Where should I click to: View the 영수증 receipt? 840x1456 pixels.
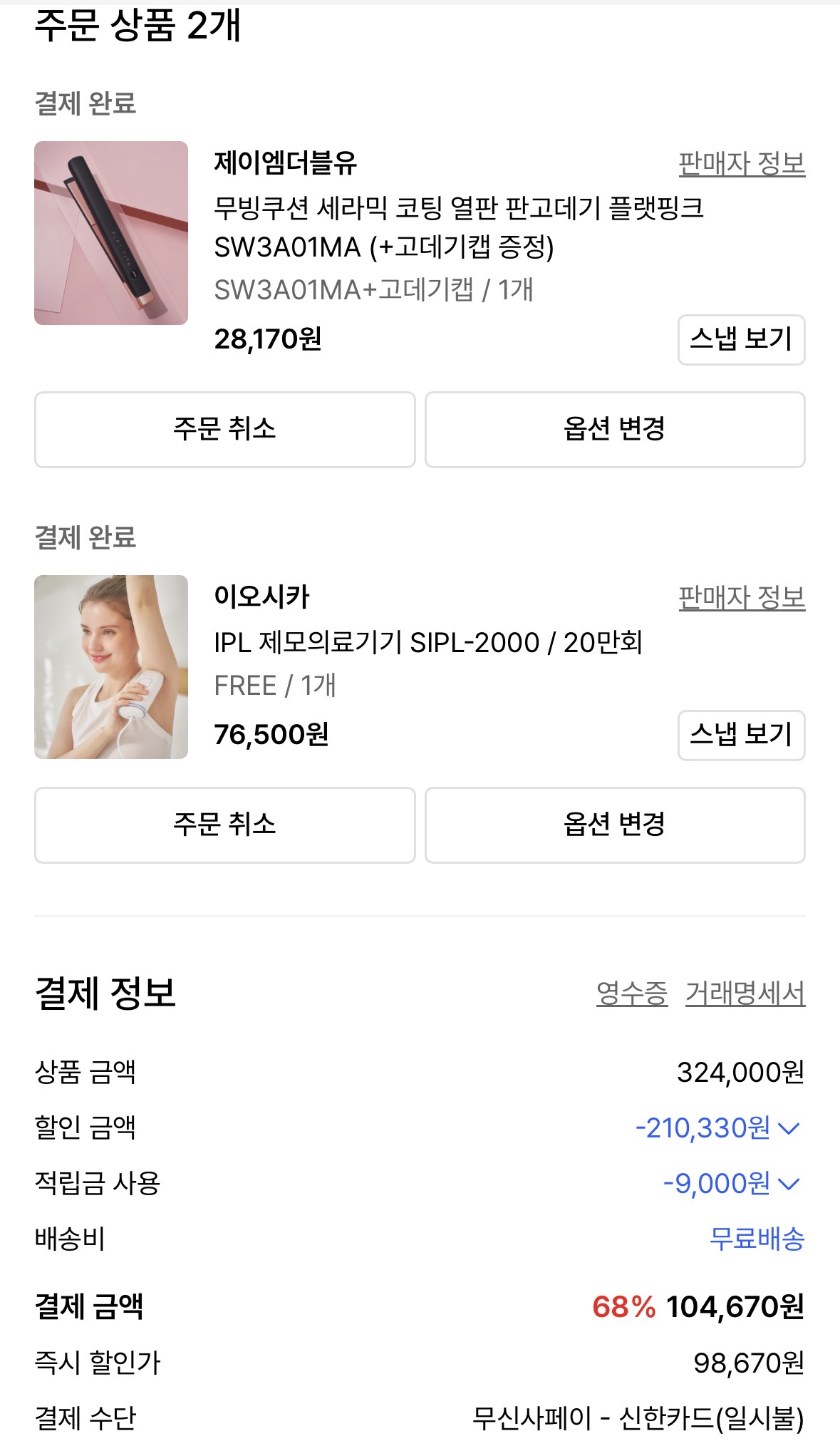pos(632,993)
